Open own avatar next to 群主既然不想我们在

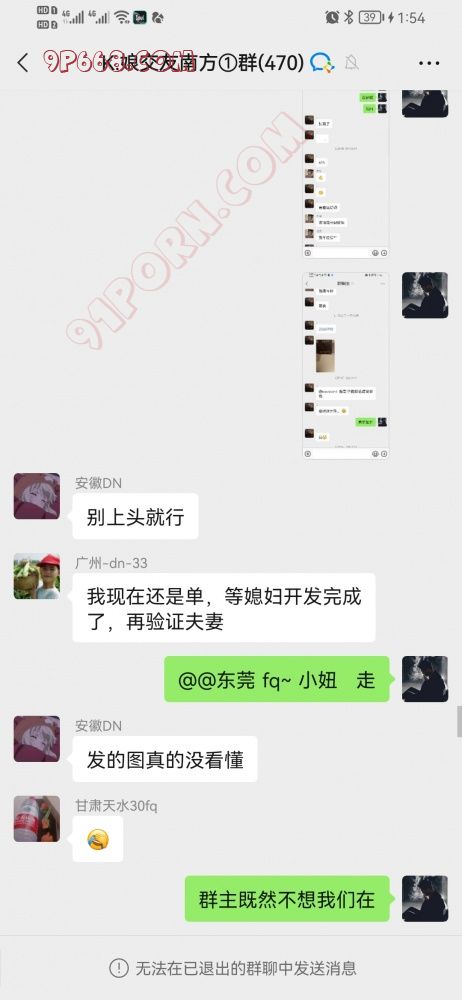(425, 898)
